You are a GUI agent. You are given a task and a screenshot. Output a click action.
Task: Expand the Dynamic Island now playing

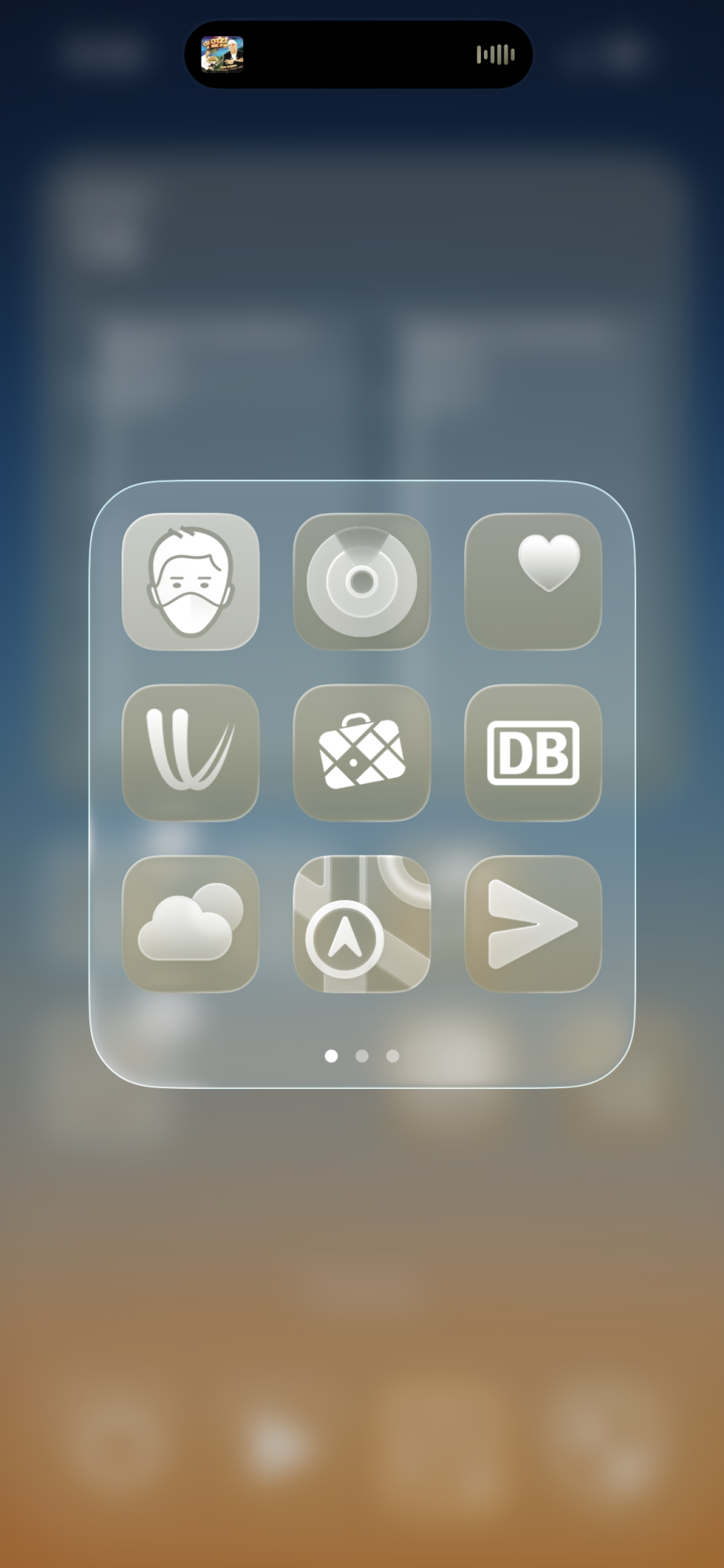click(x=358, y=54)
